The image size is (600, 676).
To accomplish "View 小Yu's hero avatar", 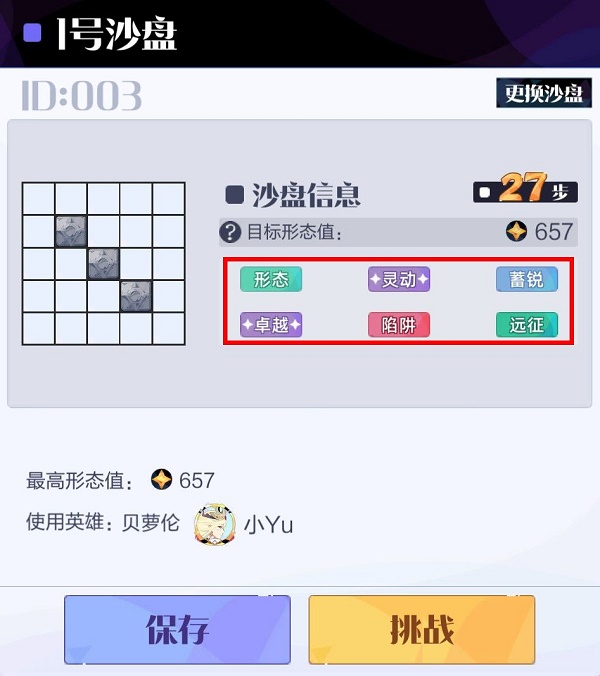I will [215, 523].
